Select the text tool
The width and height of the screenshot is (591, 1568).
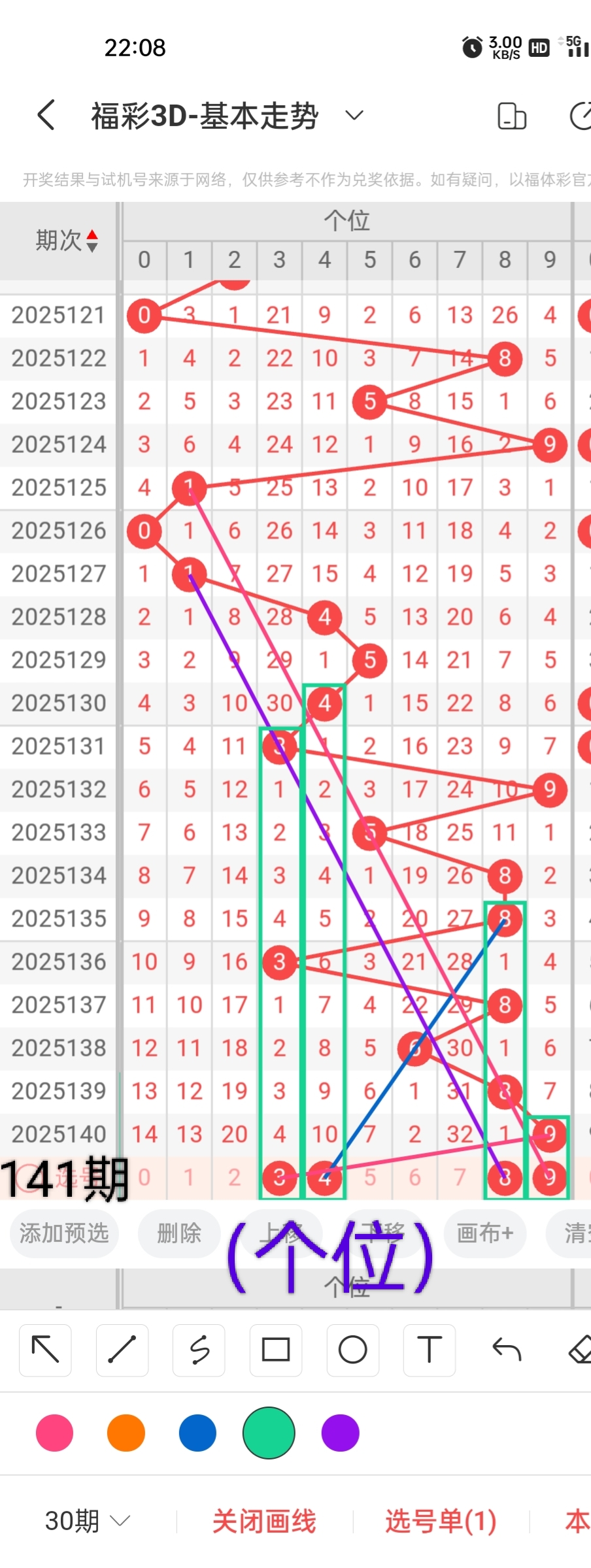(x=429, y=1350)
